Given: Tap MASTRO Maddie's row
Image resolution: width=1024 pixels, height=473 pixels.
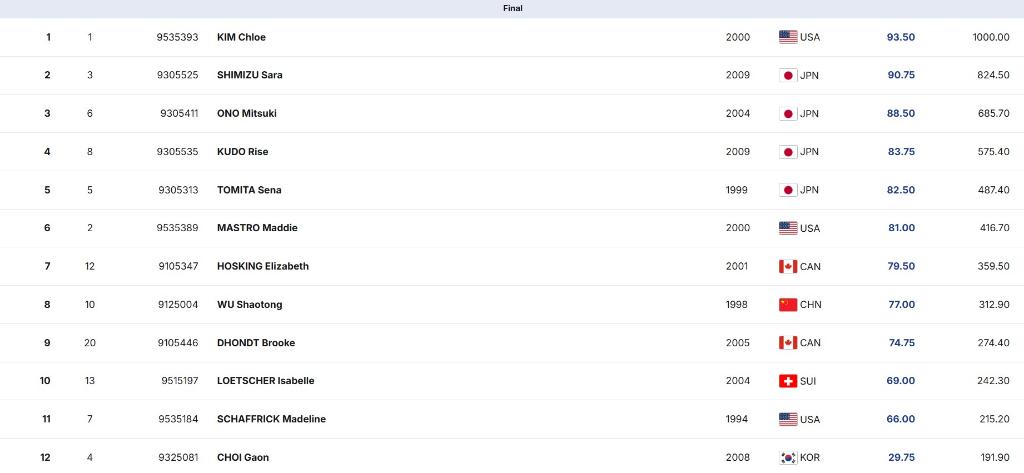Looking at the screenshot, I should (257, 228).
